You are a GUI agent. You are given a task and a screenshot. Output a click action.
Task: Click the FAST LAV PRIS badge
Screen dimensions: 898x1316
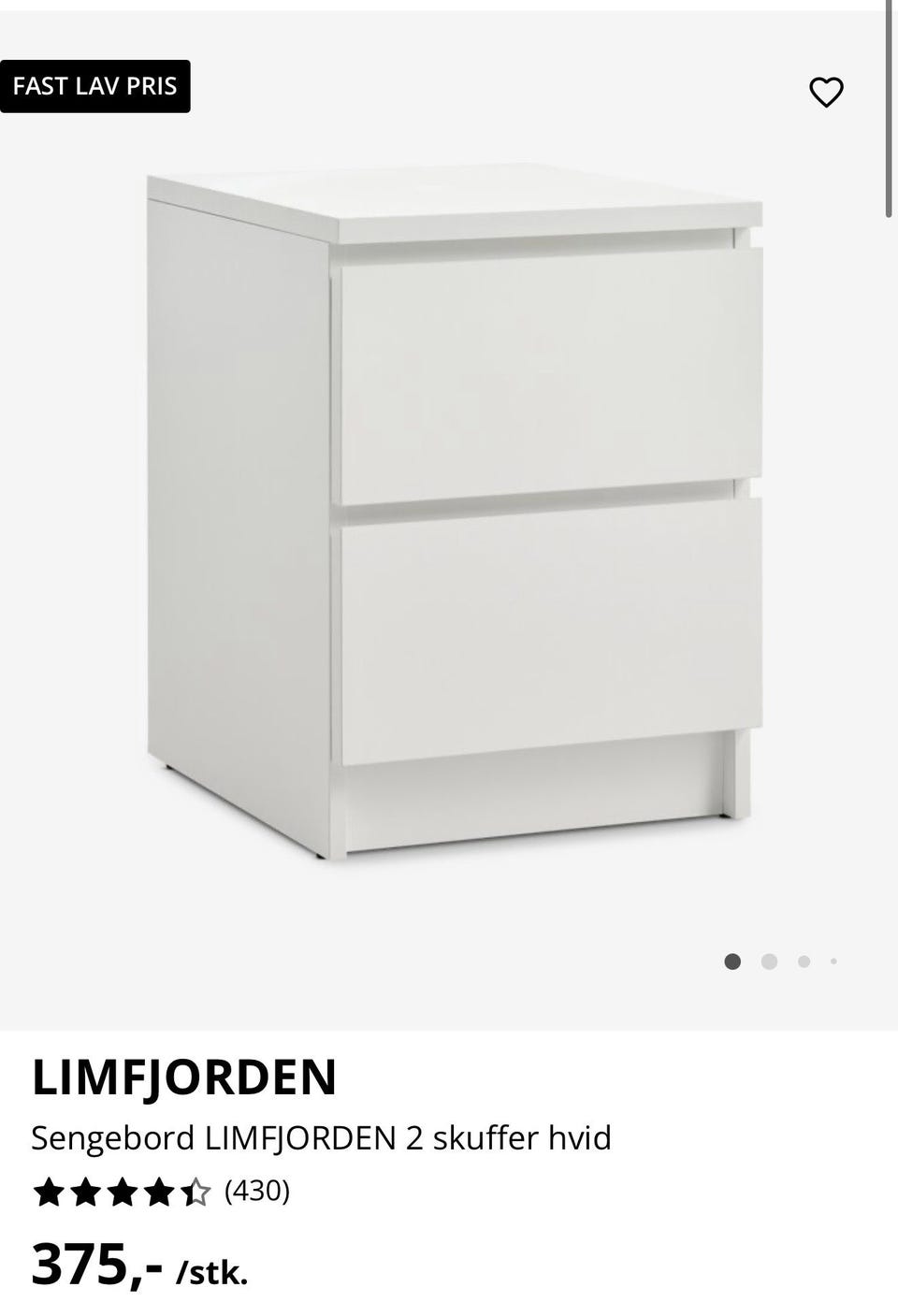coord(96,86)
